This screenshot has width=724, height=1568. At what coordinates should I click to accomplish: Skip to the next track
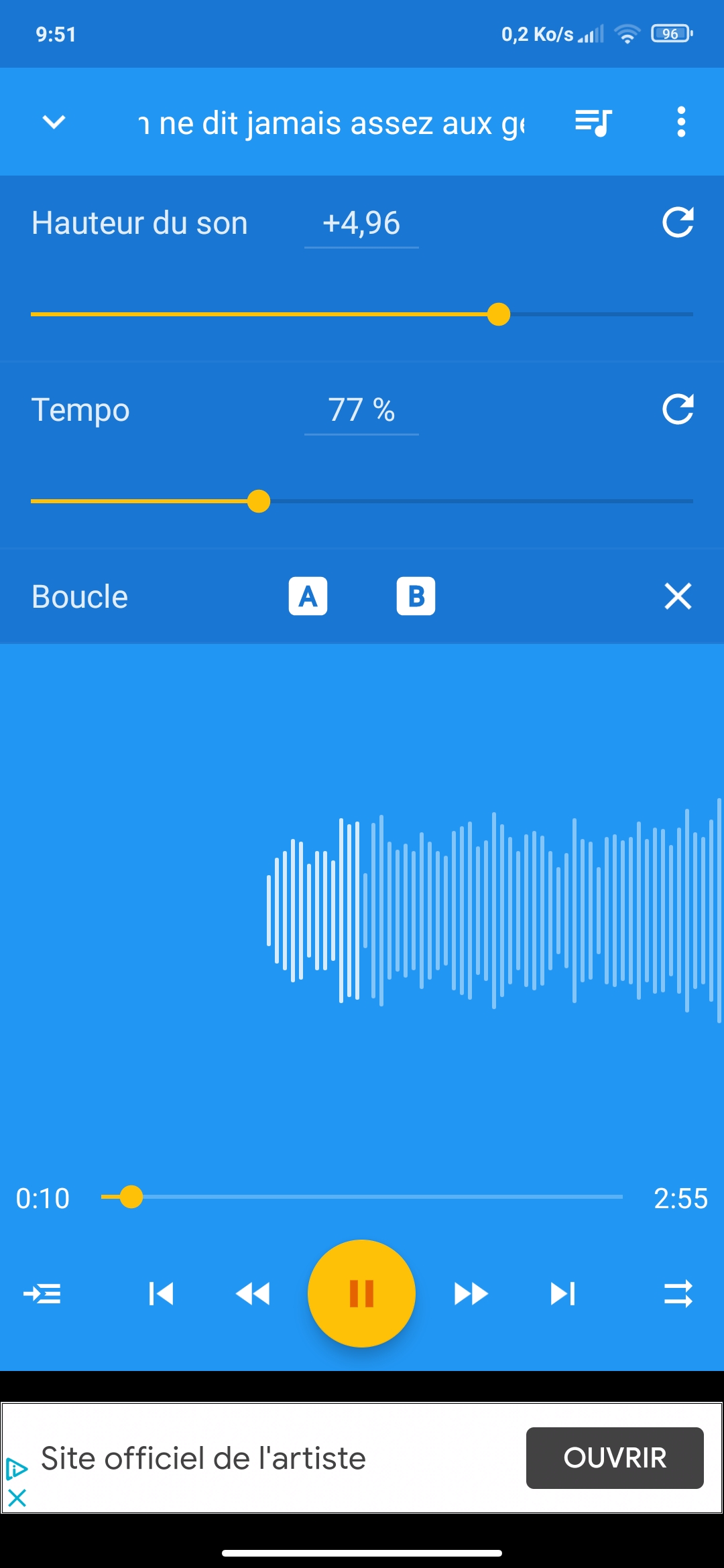tap(562, 1293)
